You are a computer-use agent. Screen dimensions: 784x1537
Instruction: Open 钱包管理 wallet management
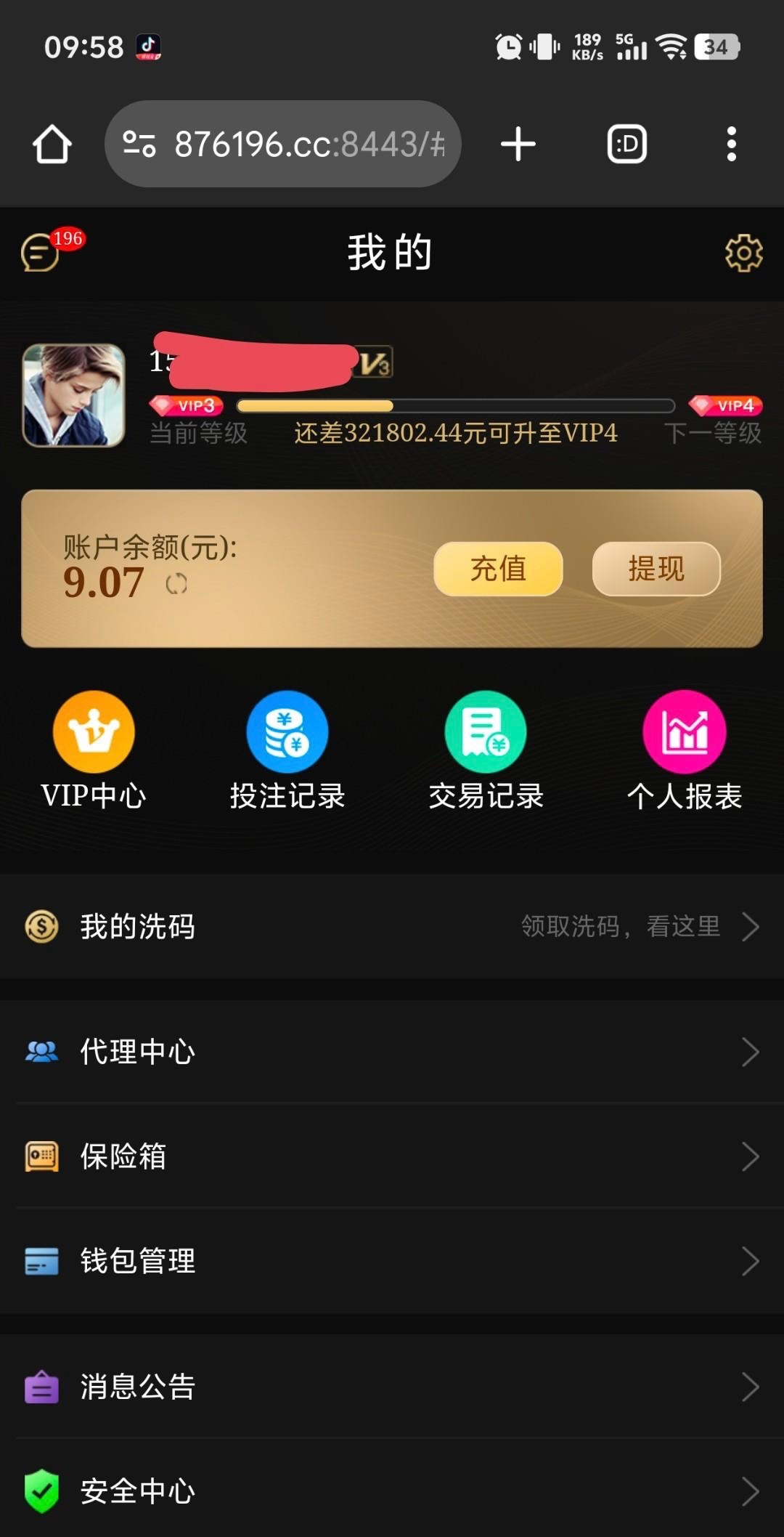click(x=392, y=1261)
